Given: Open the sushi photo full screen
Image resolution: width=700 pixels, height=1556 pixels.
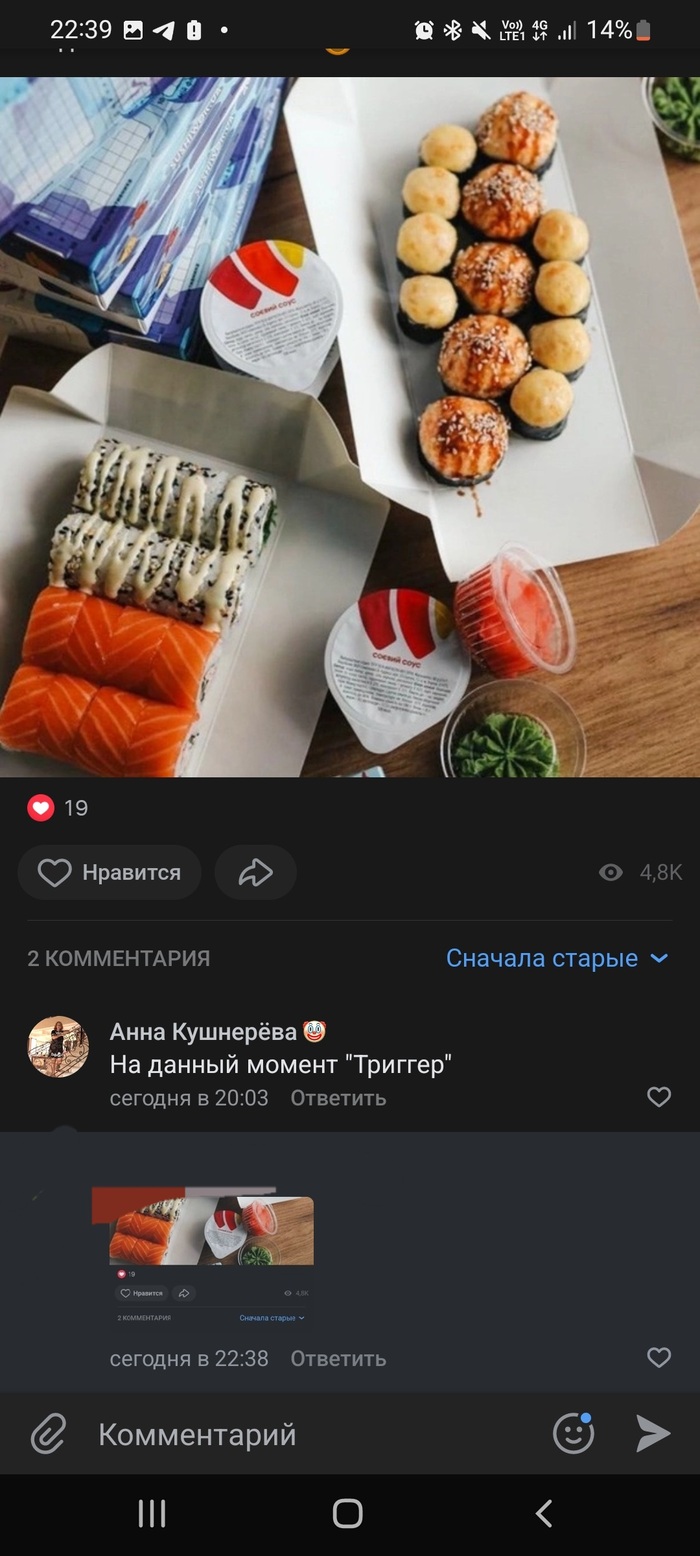Looking at the screenshot, I should pyautogui.click(x=350, y=425).
